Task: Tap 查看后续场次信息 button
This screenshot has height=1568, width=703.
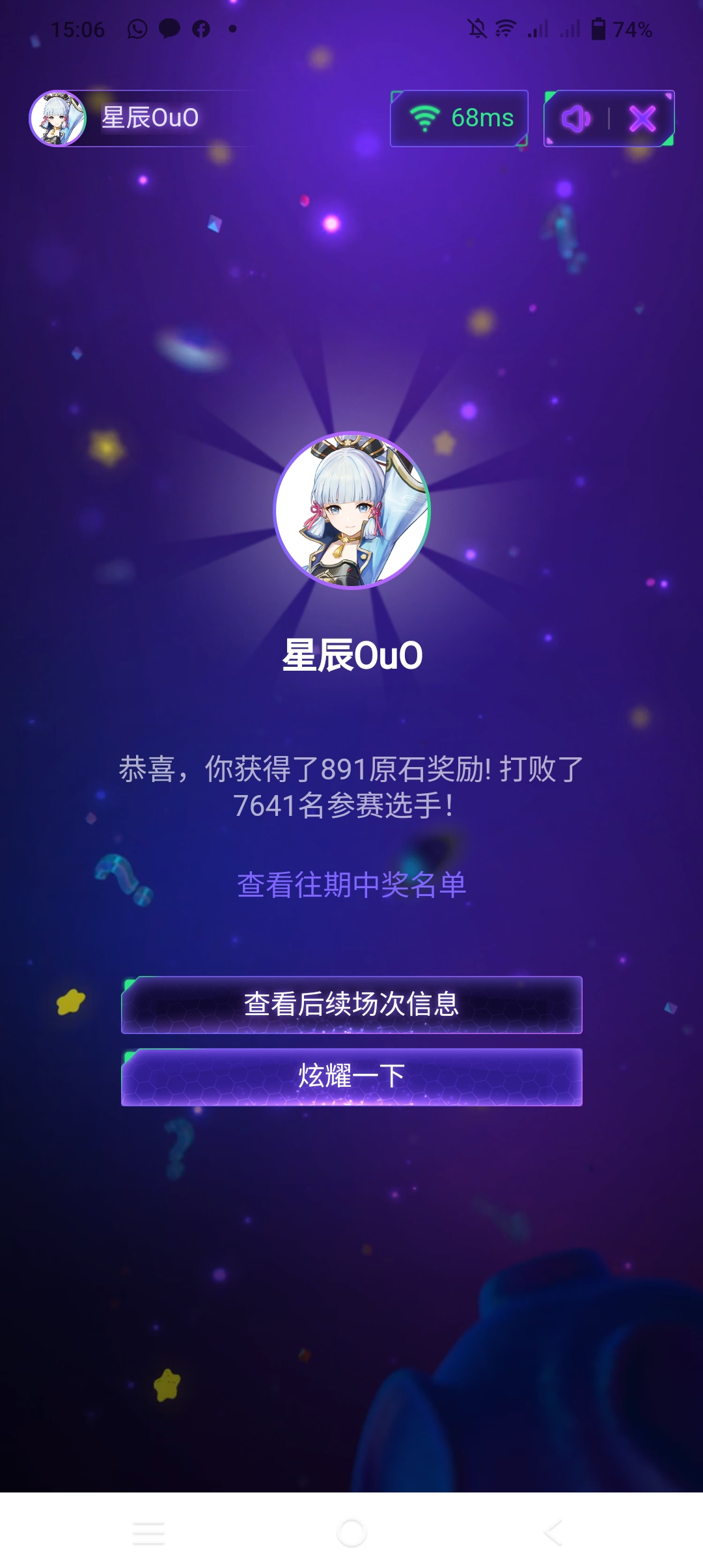Action: tap(351, 1004)
